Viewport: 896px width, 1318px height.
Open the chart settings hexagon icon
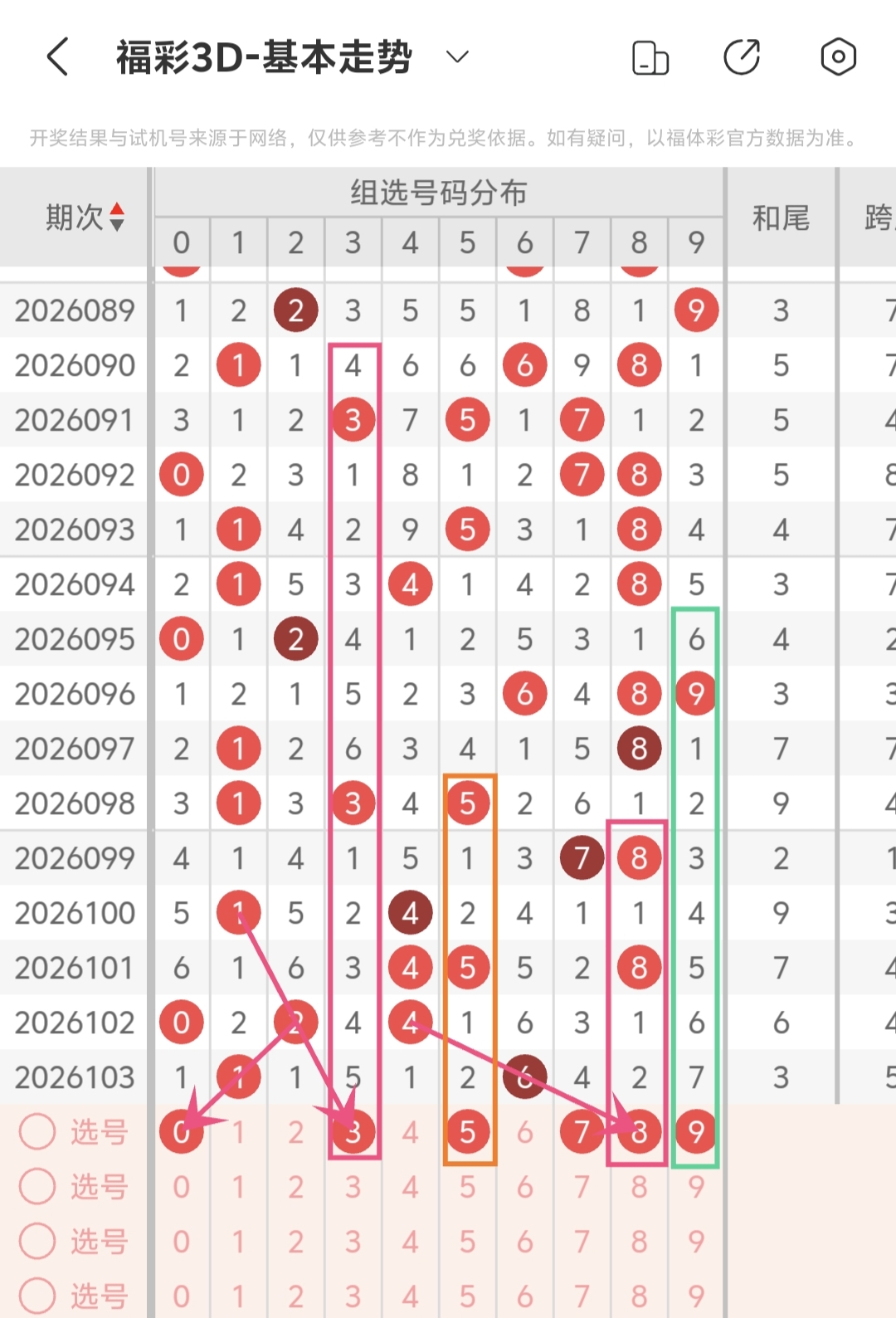coord(838,57)
